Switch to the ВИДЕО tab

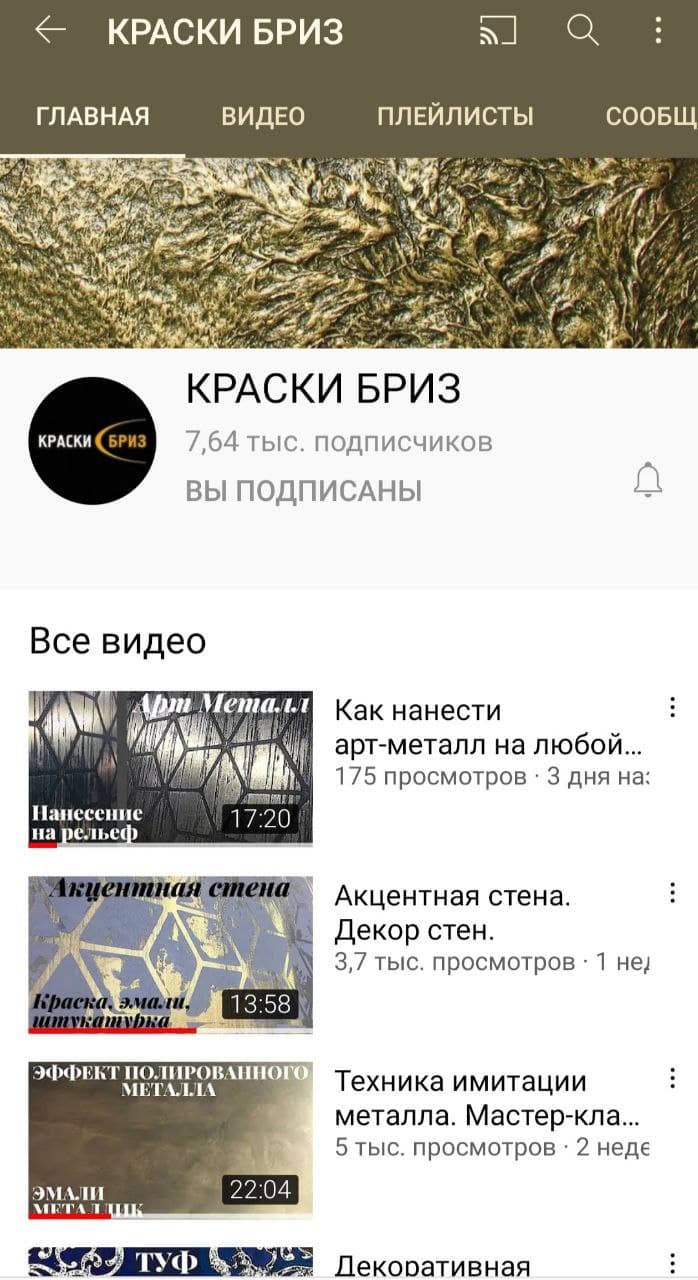tap(263, 116)
